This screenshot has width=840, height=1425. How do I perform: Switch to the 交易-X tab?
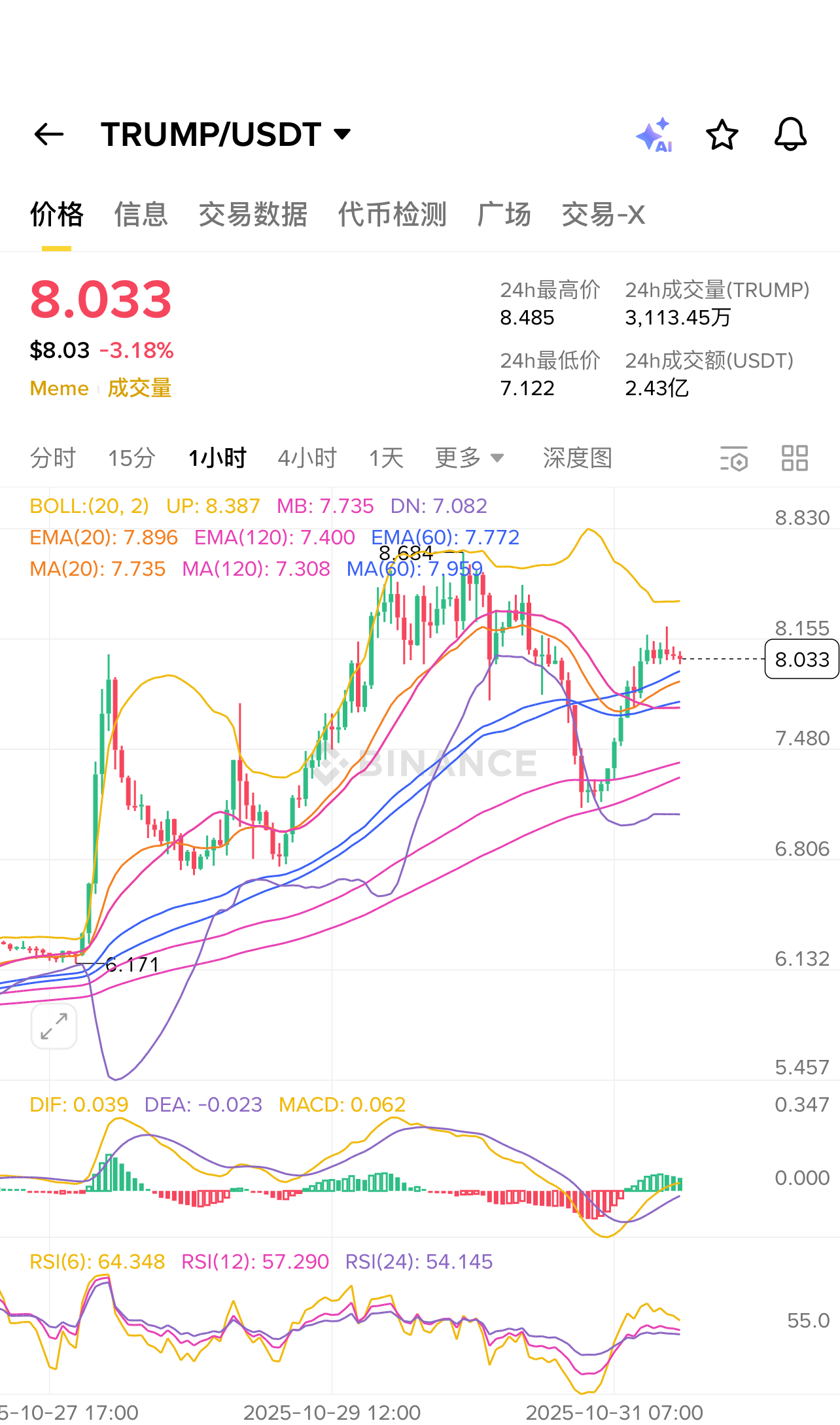[603, 215]
